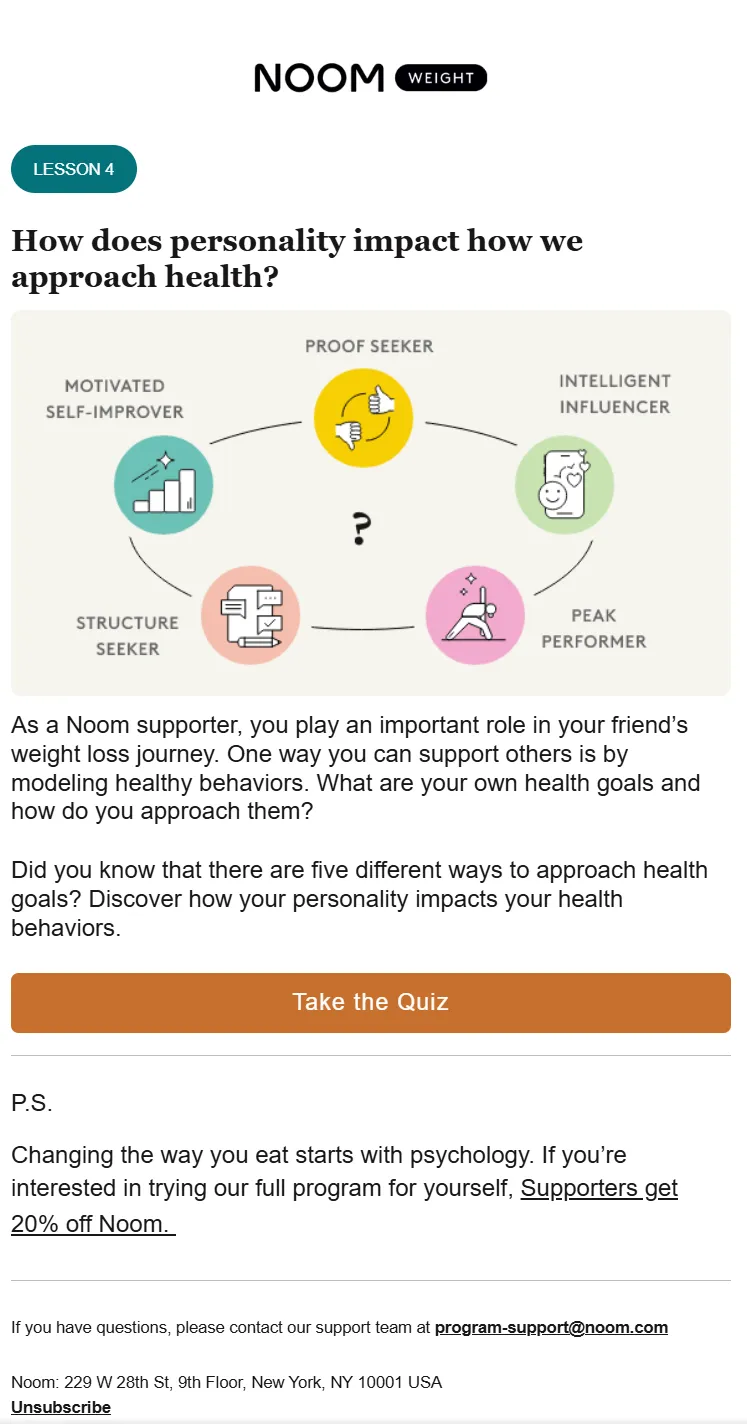Viewport: 747px width, 1424px height.
Task: Unsubscribe from Noom emails
Action: (x=61, y=1407)
